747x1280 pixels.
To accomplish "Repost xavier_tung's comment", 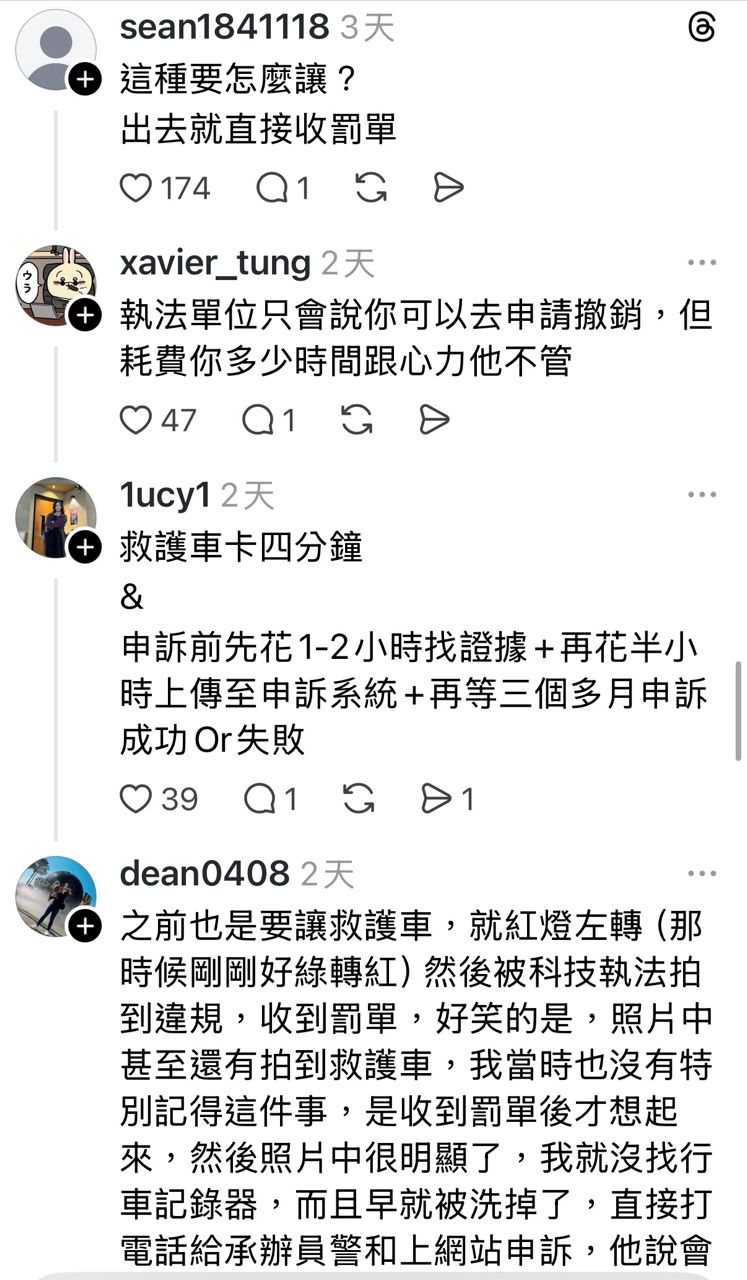I will pyautogui.click(x=357, y=420).
